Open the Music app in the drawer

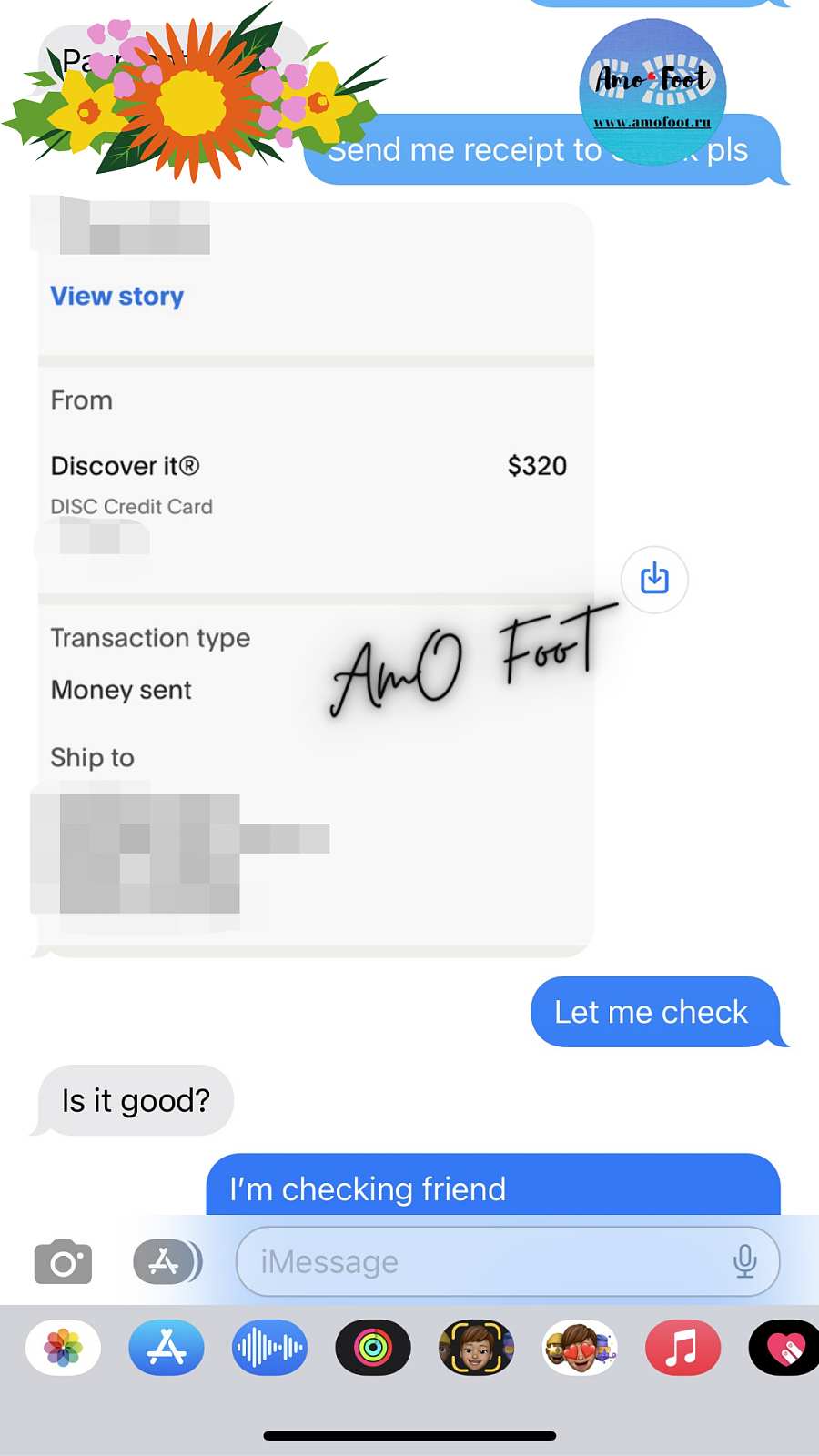[x=682, y=1347]
